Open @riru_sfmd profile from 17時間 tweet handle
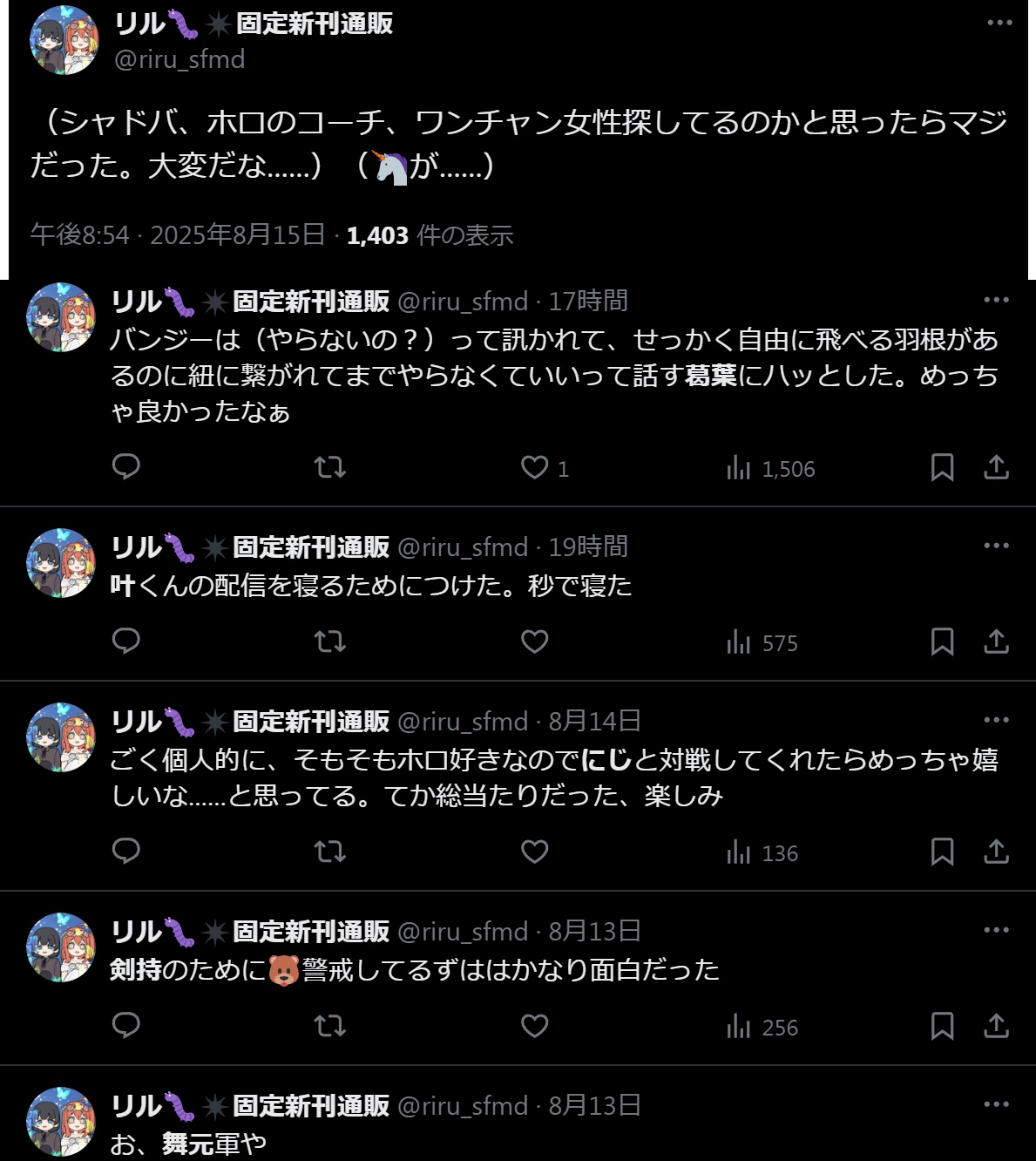 (x=463, y=302)
